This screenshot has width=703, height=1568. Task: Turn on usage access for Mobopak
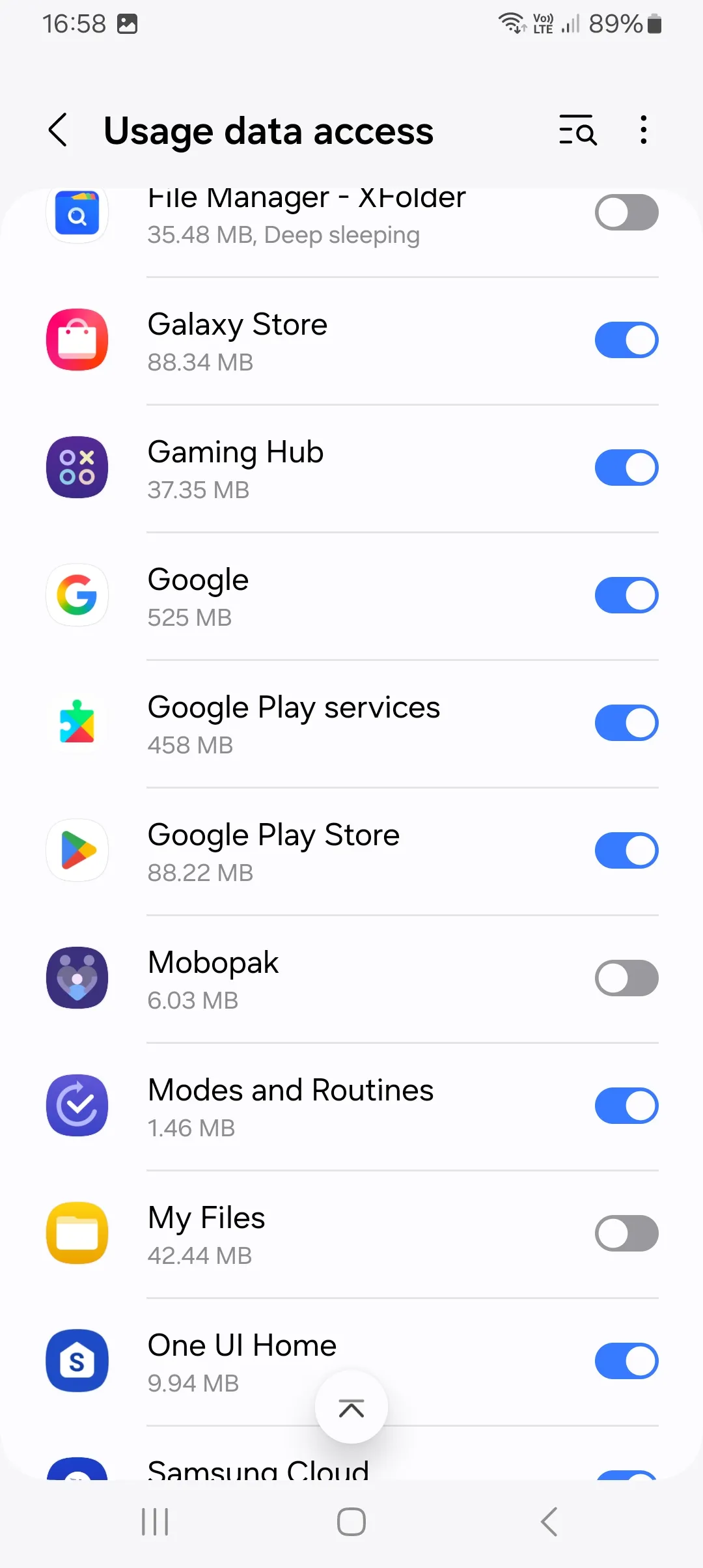[626, 978]
